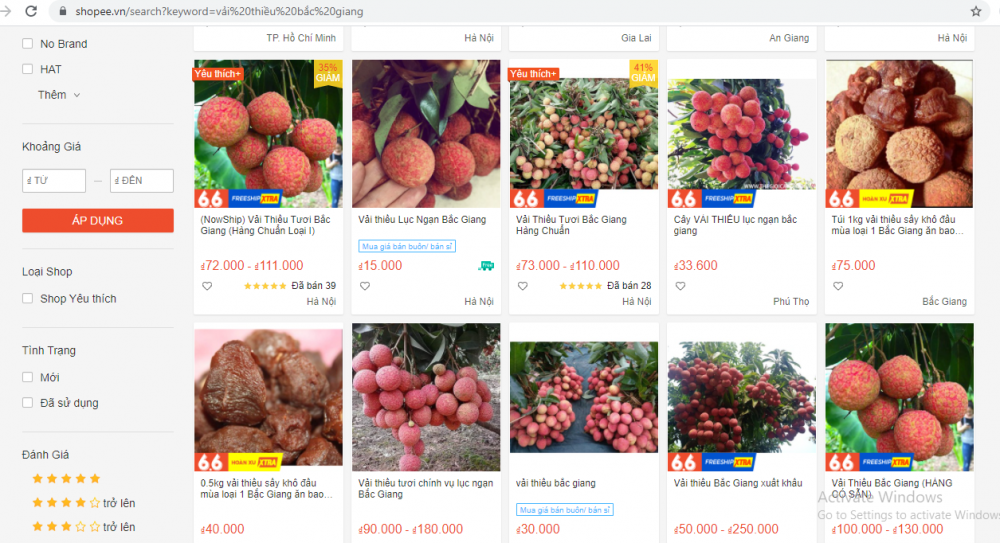Bookmark this page with the star icon
This screenshot has width=1000, height=543.
976,11
